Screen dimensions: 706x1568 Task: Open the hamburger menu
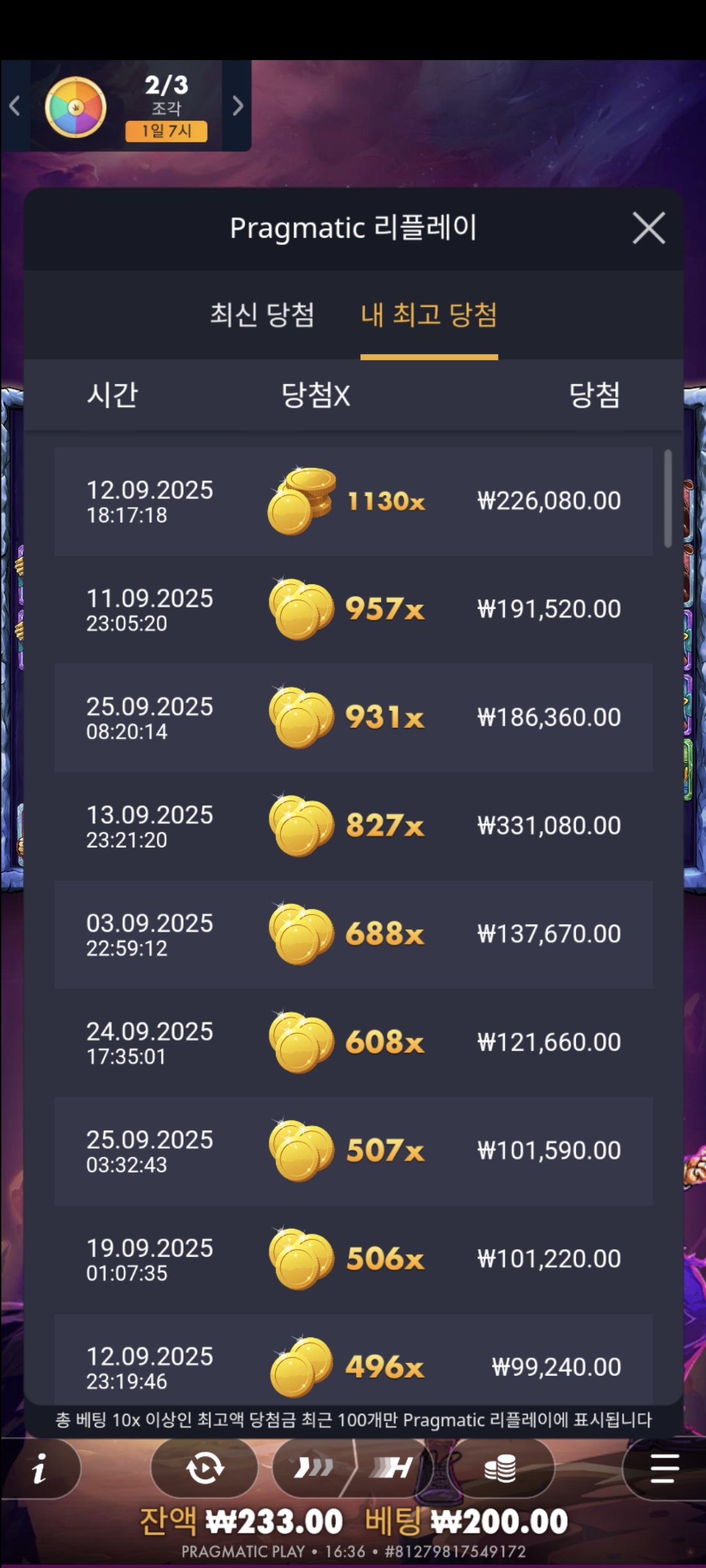coord(664,1469)
